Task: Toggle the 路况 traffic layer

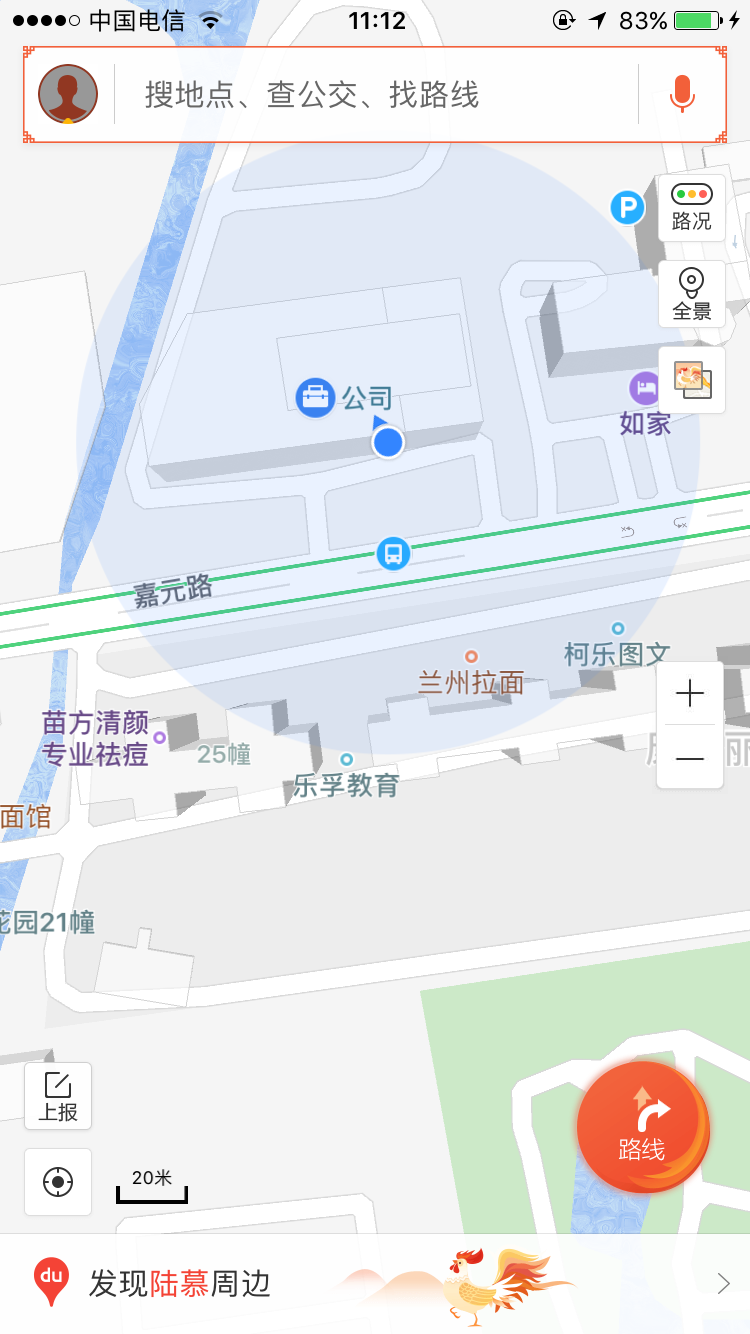Action: [691, 208]
